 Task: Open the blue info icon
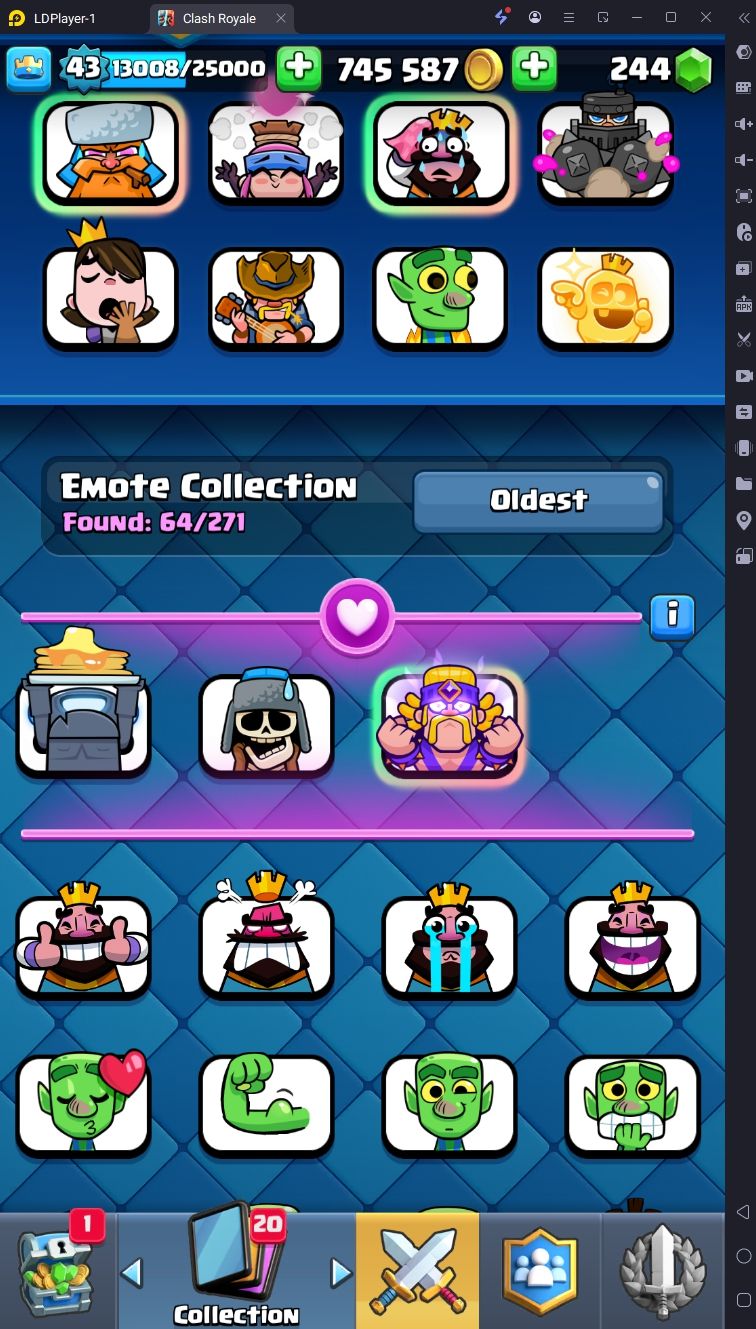click(x=672, y=617)
